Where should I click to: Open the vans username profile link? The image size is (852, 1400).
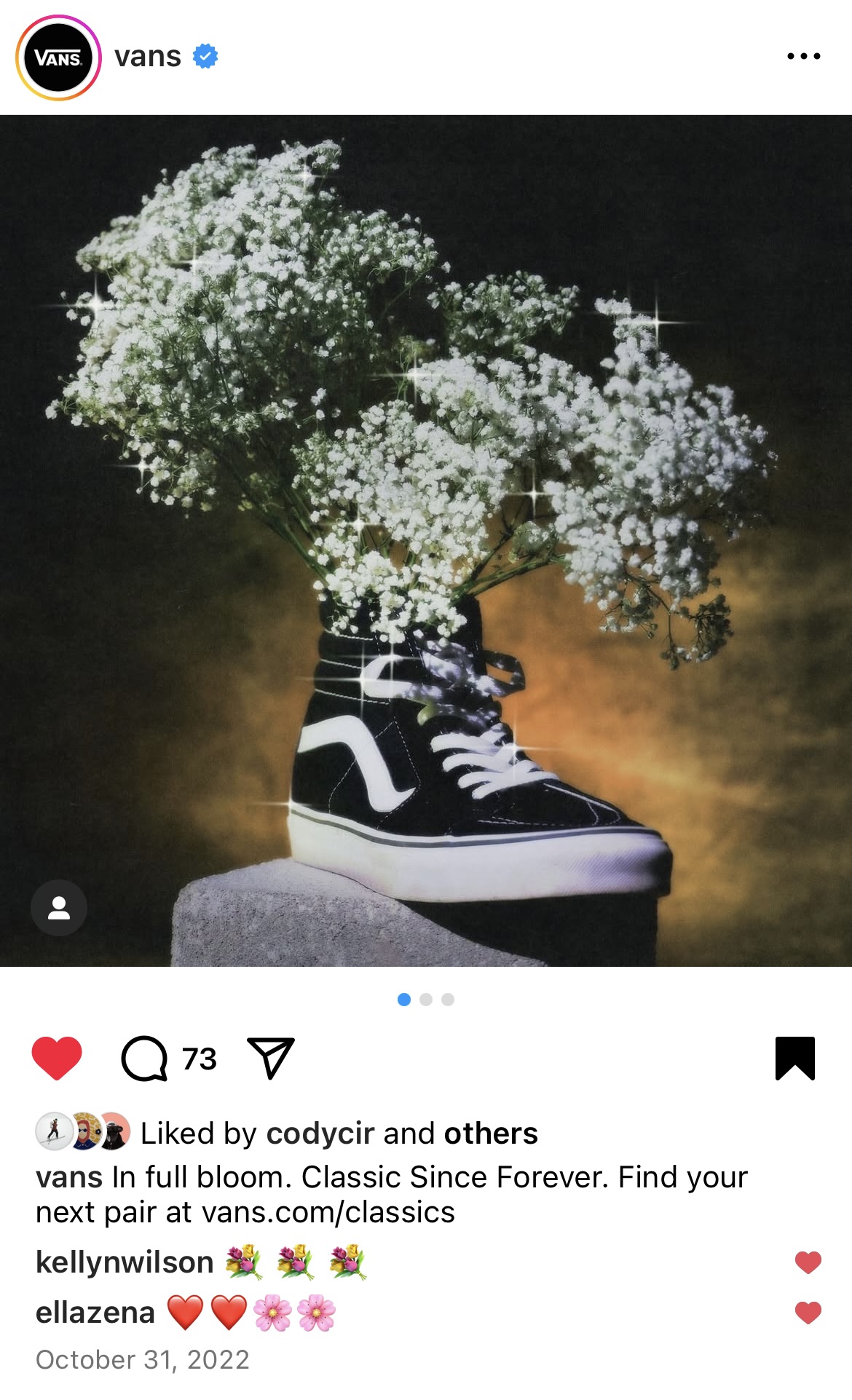[148, 57]
